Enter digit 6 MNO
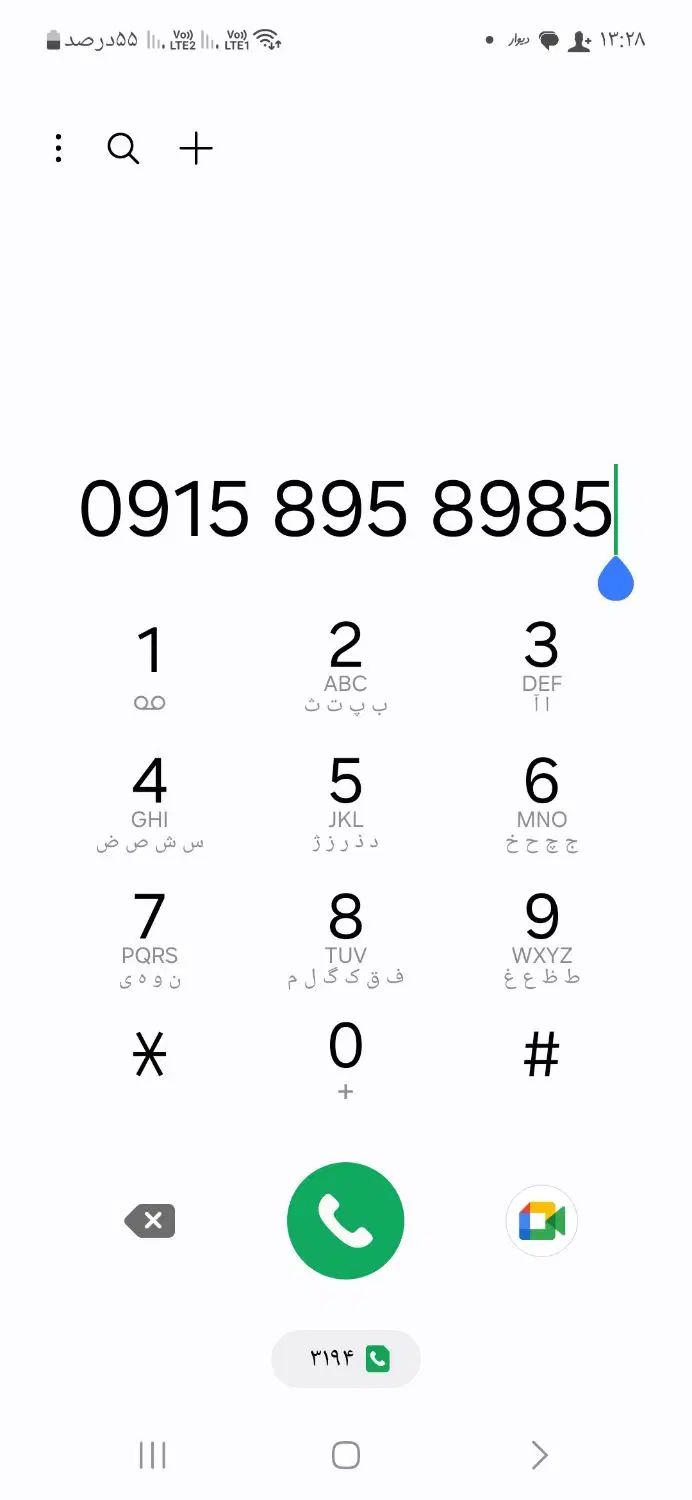 (x=541, y=801)
